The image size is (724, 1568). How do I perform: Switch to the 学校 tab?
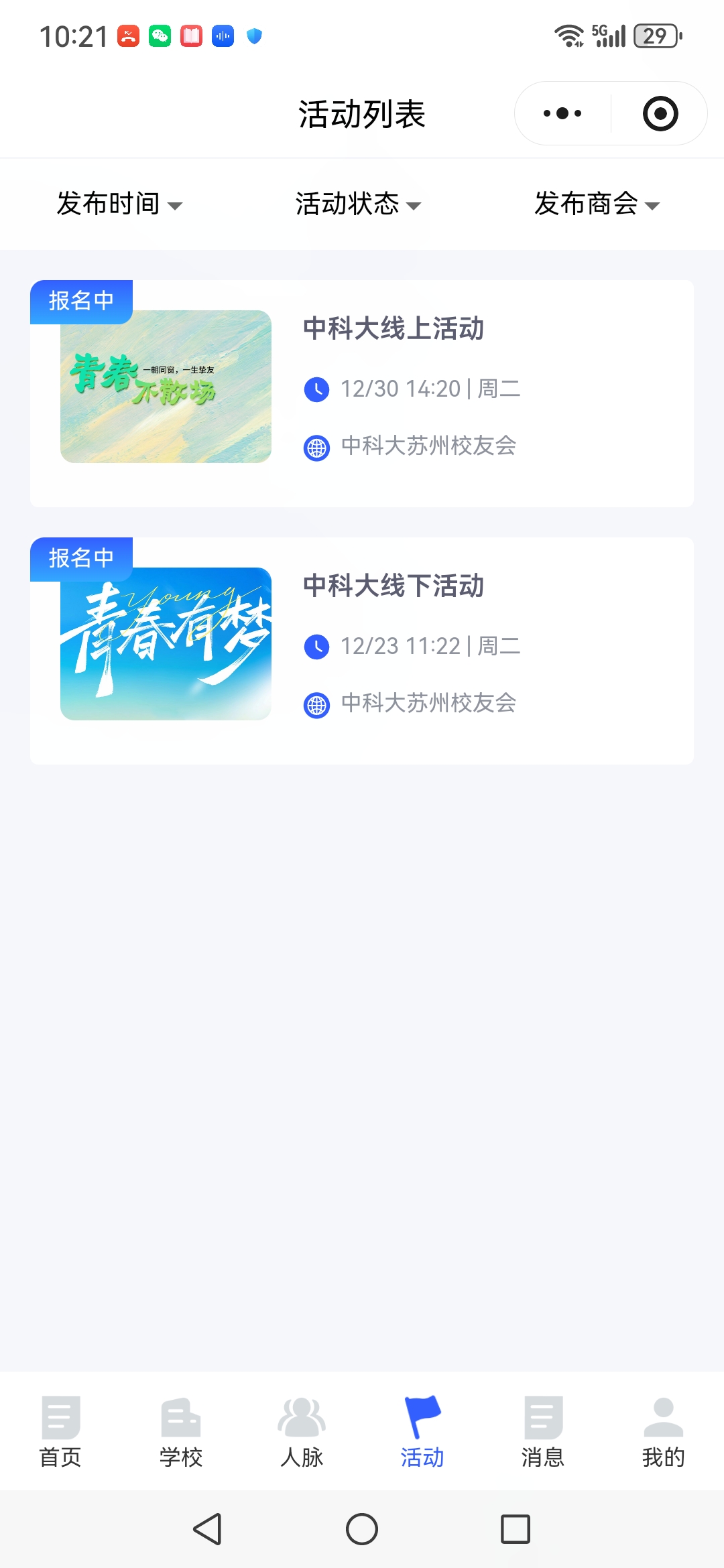point(181,1431)
